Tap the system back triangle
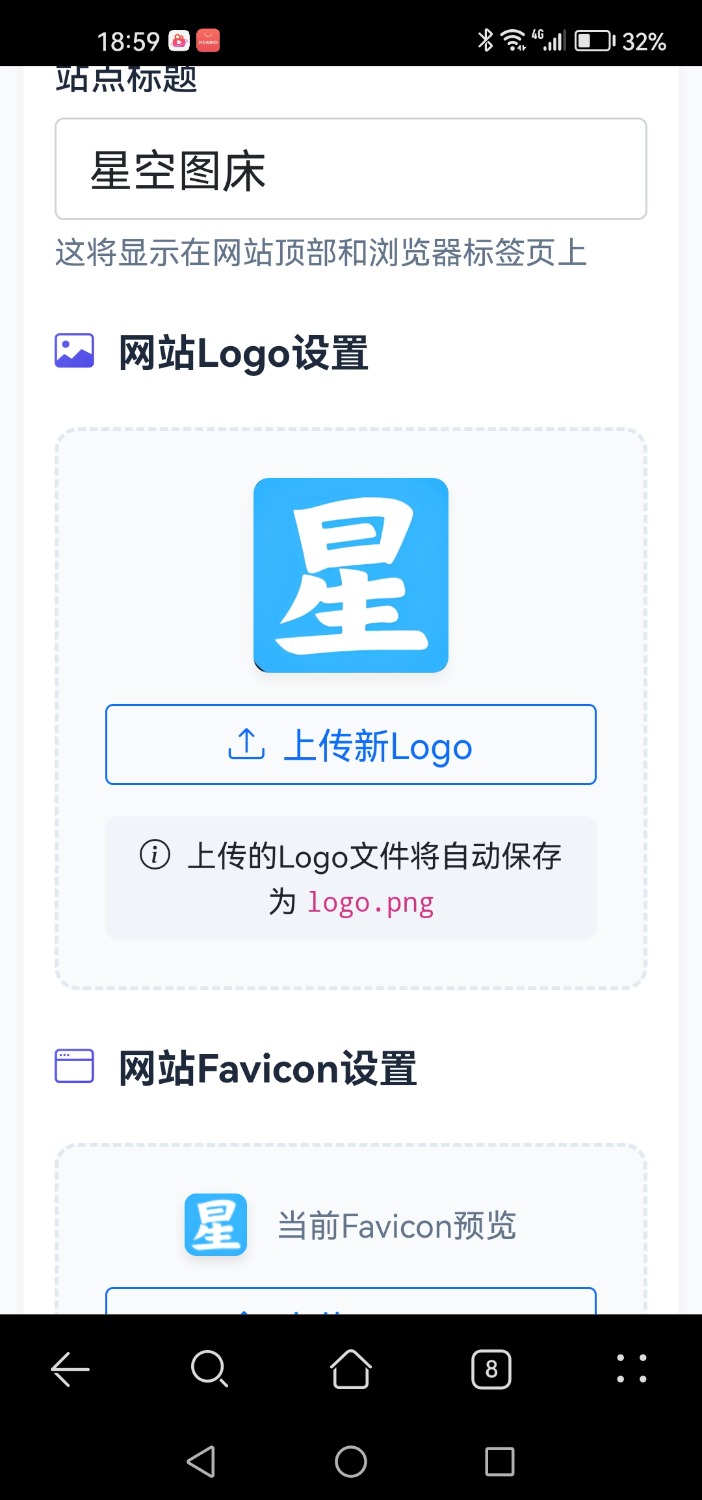This screenshot has height=1500, width=702. pos(201,1462)
